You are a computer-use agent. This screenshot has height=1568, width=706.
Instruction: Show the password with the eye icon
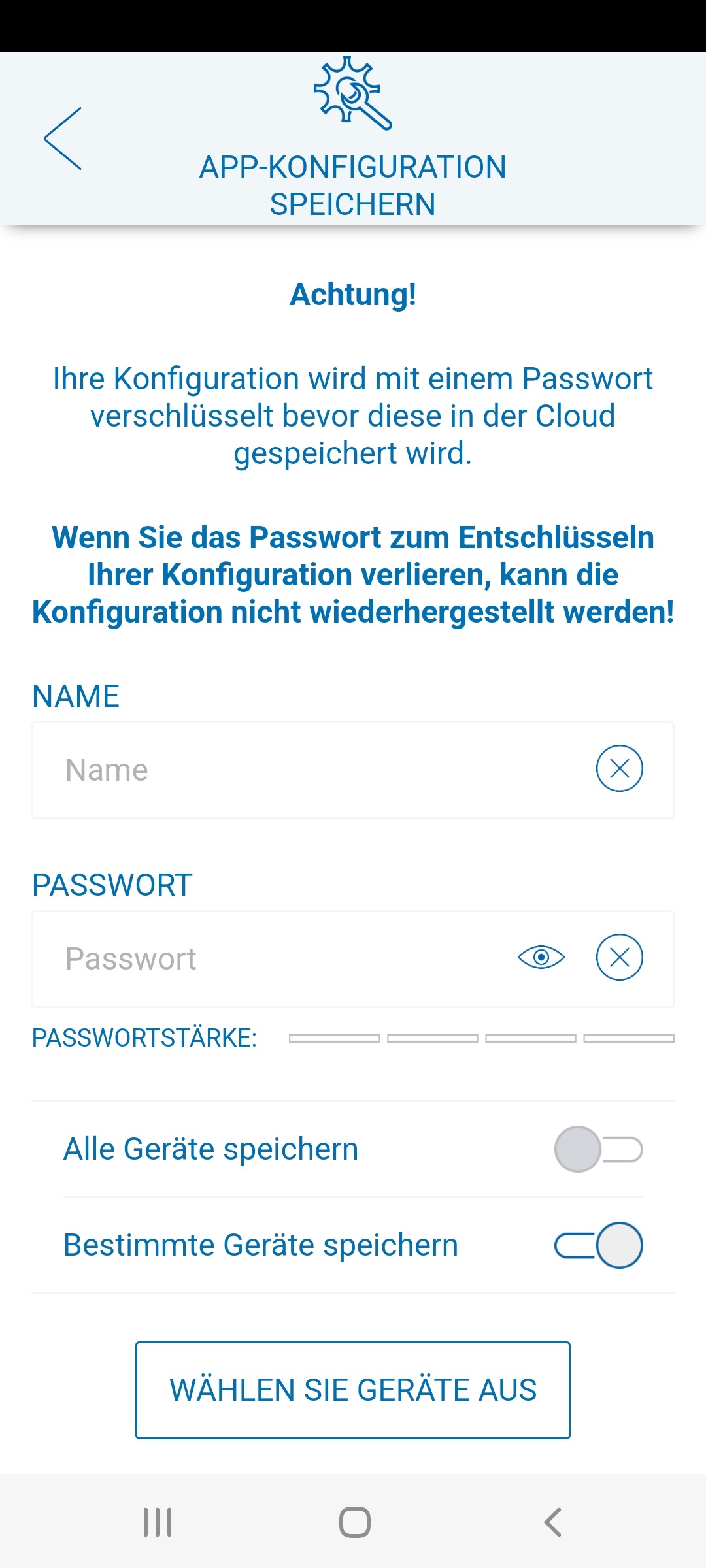click(541, 958)
